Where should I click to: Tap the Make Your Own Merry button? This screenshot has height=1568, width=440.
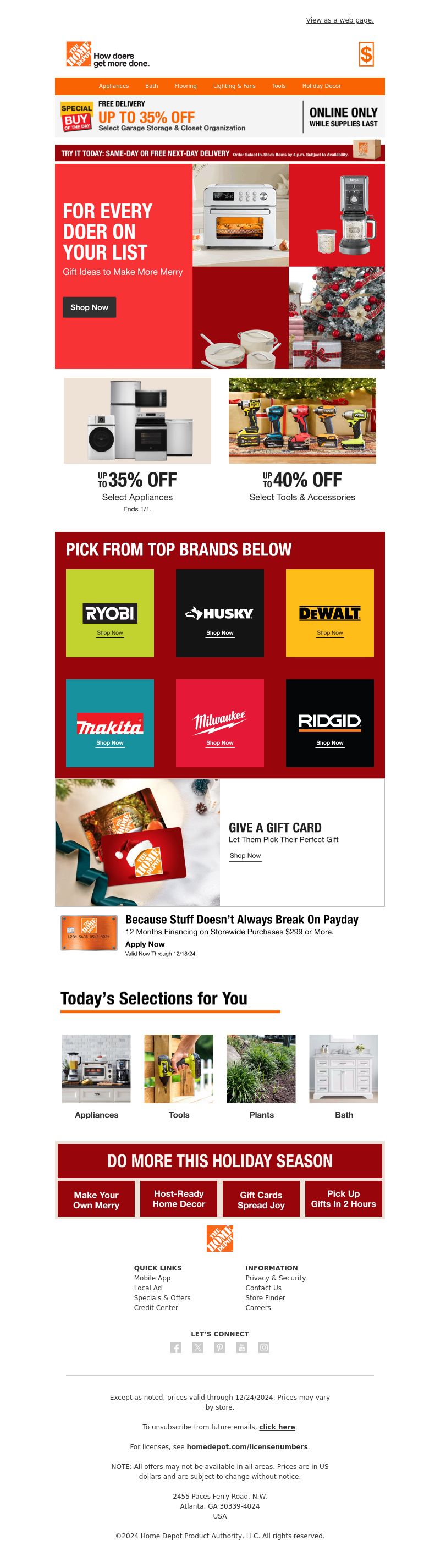click(96, 1200)
